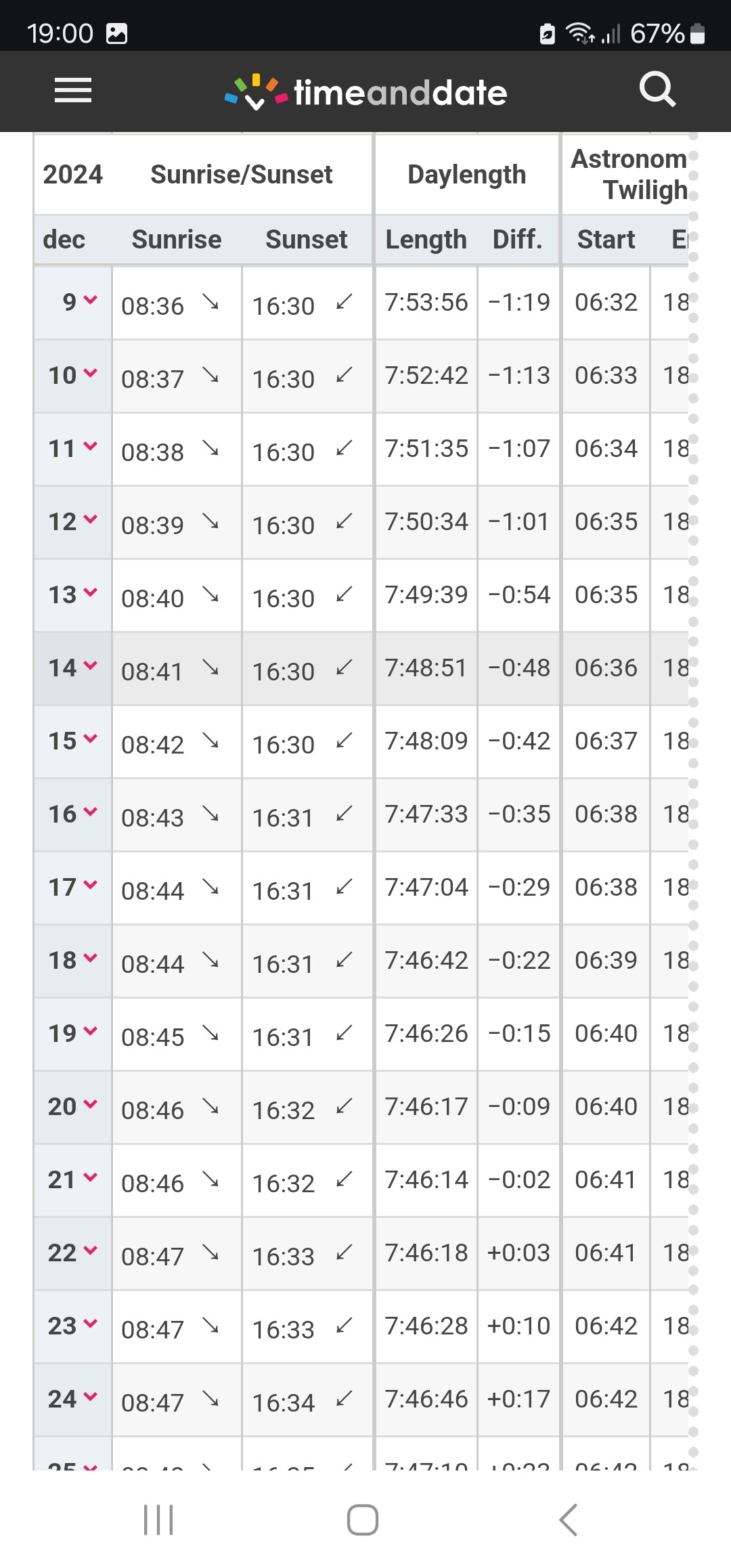Open the hamburger menu
The image size is (731, 1568).
click(x=73, y=90)
